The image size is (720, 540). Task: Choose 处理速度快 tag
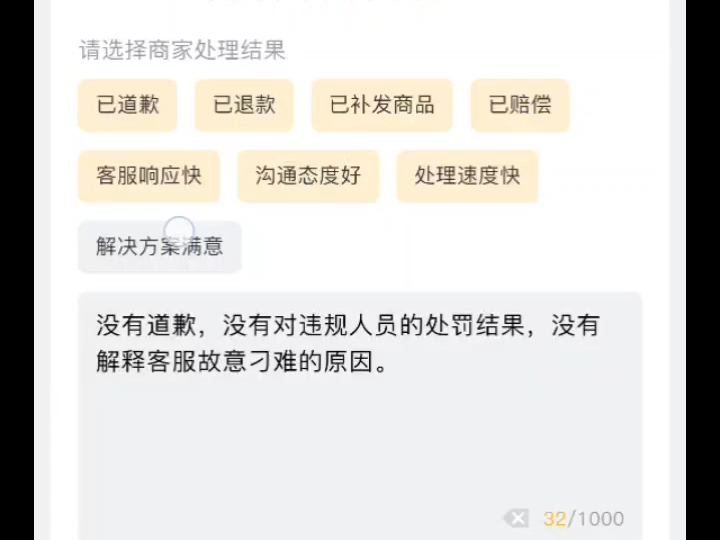coord(467,176)
